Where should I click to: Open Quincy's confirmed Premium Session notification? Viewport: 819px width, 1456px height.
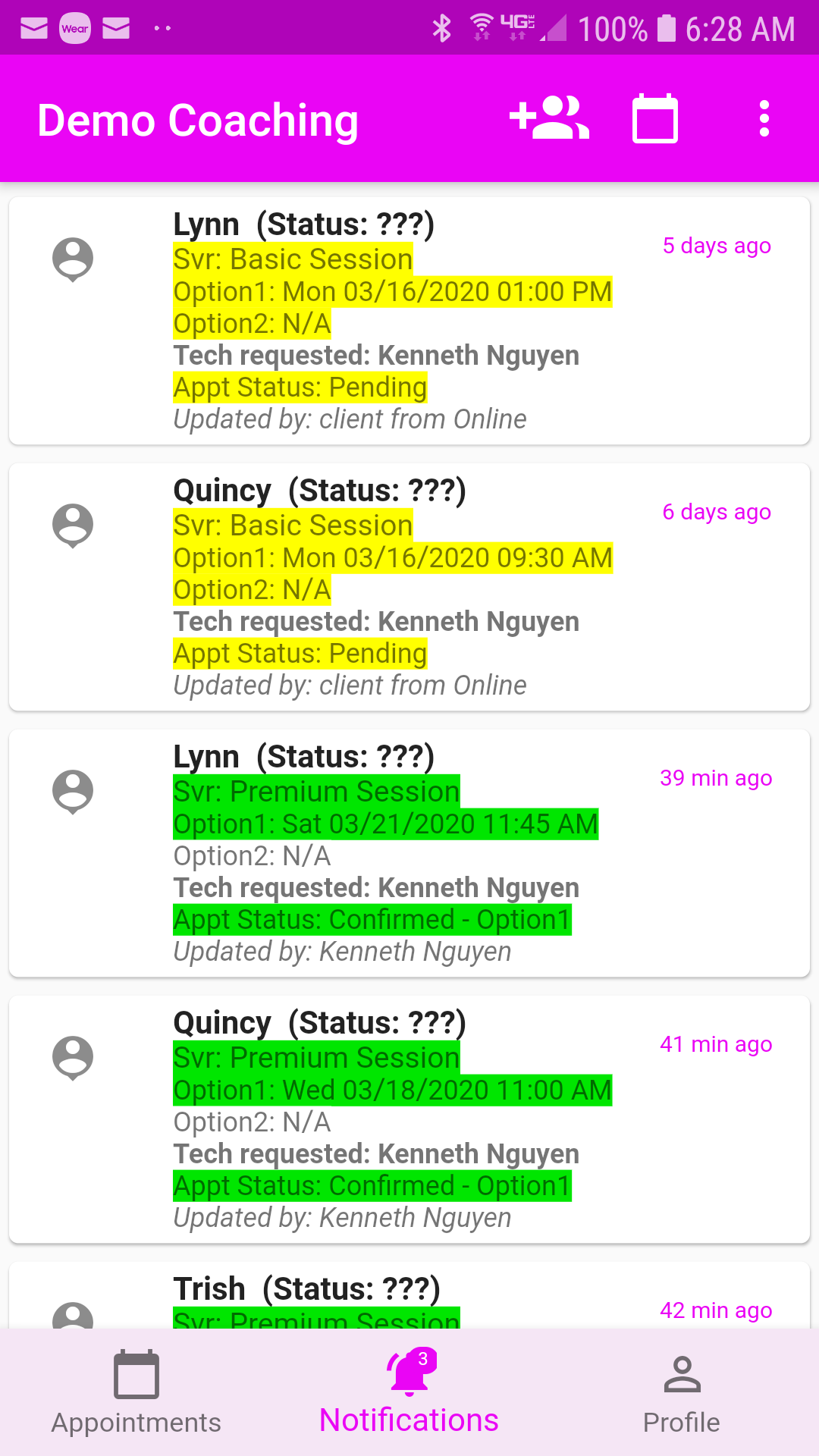(x=409, y=1119)
